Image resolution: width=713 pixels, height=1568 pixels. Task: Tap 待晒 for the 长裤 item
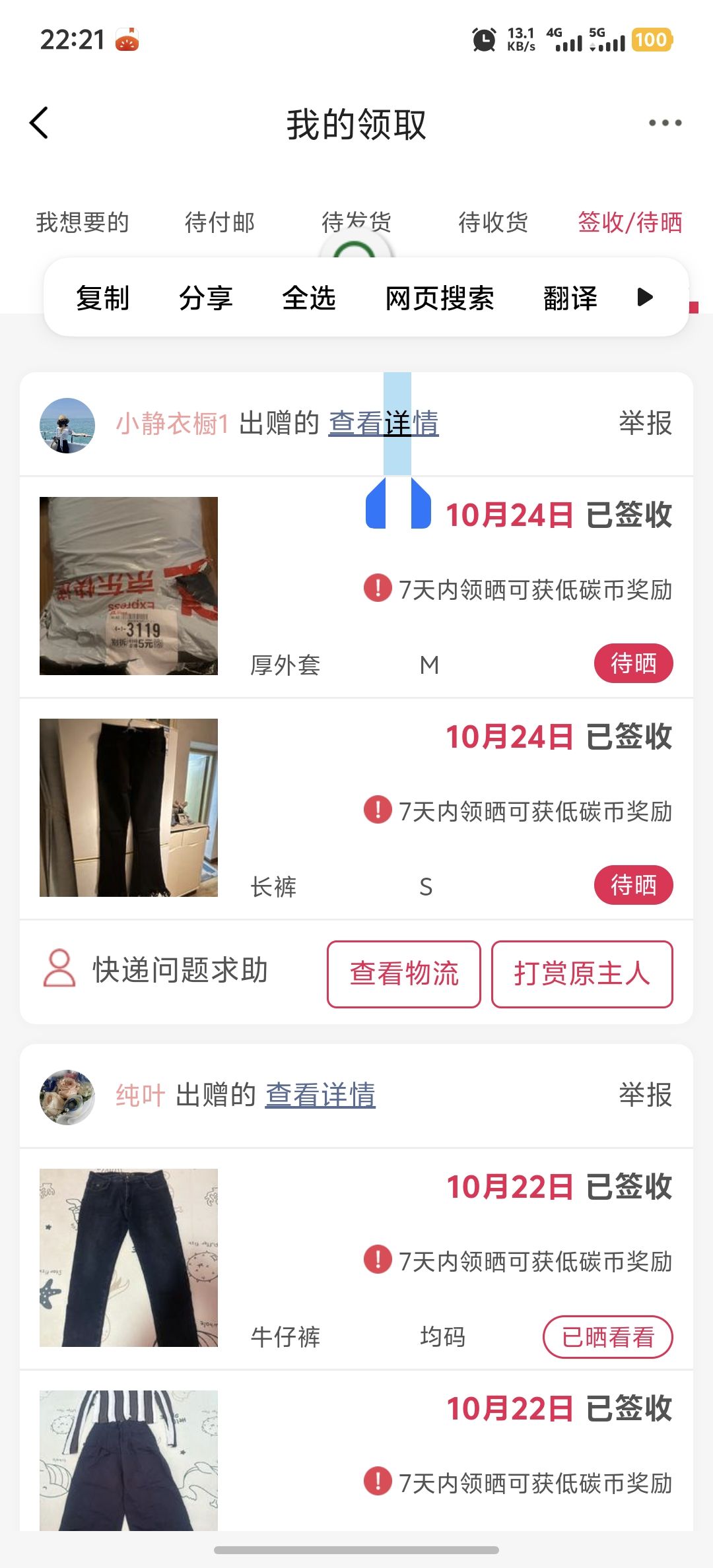633,885
